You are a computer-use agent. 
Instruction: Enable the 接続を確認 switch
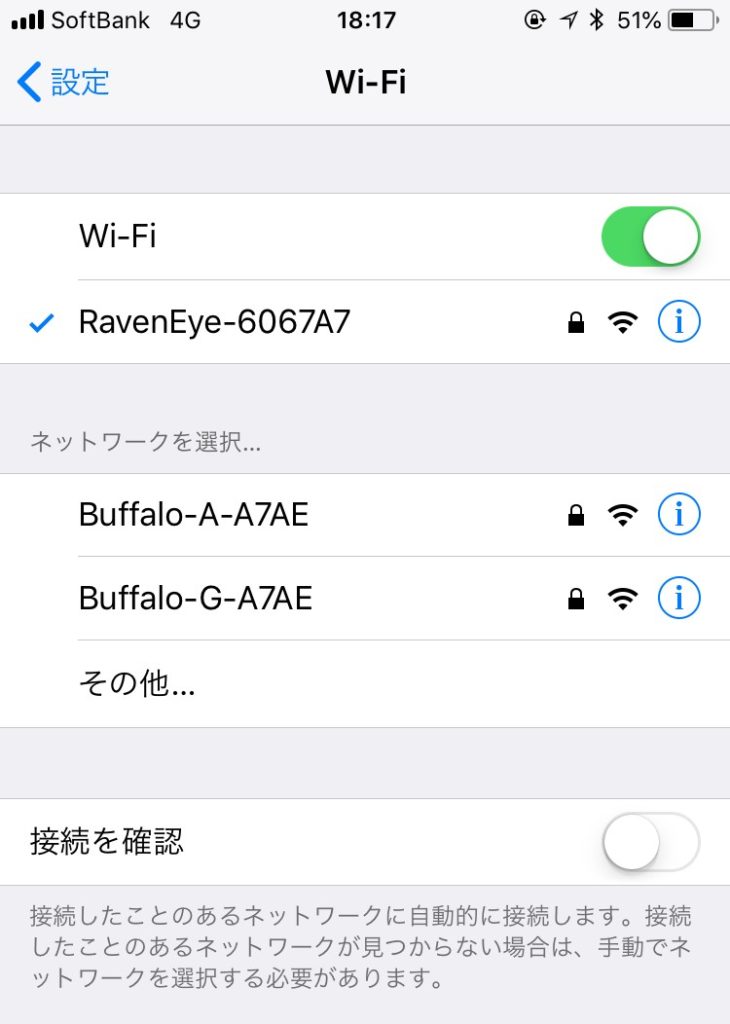[649, 843]
